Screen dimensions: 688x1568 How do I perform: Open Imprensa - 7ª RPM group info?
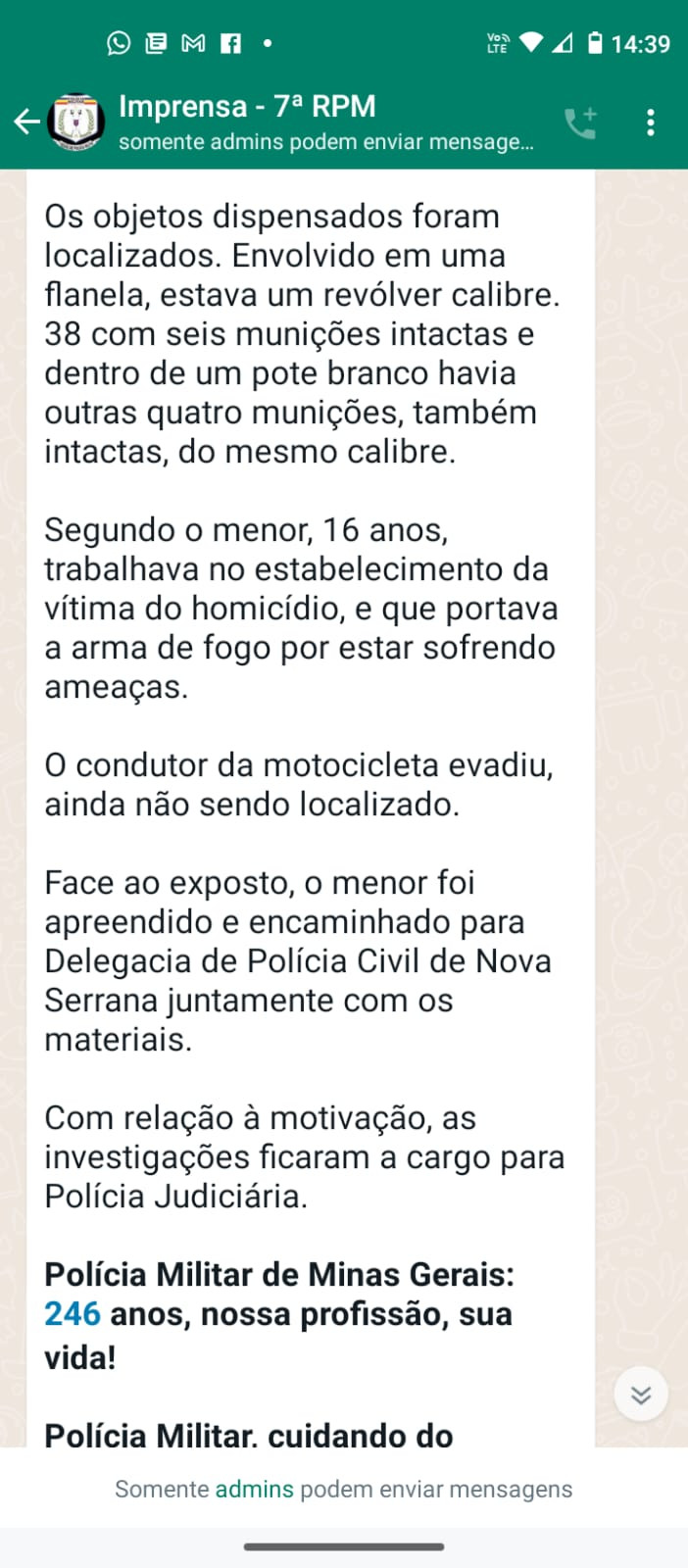click(x=325, y=122)
